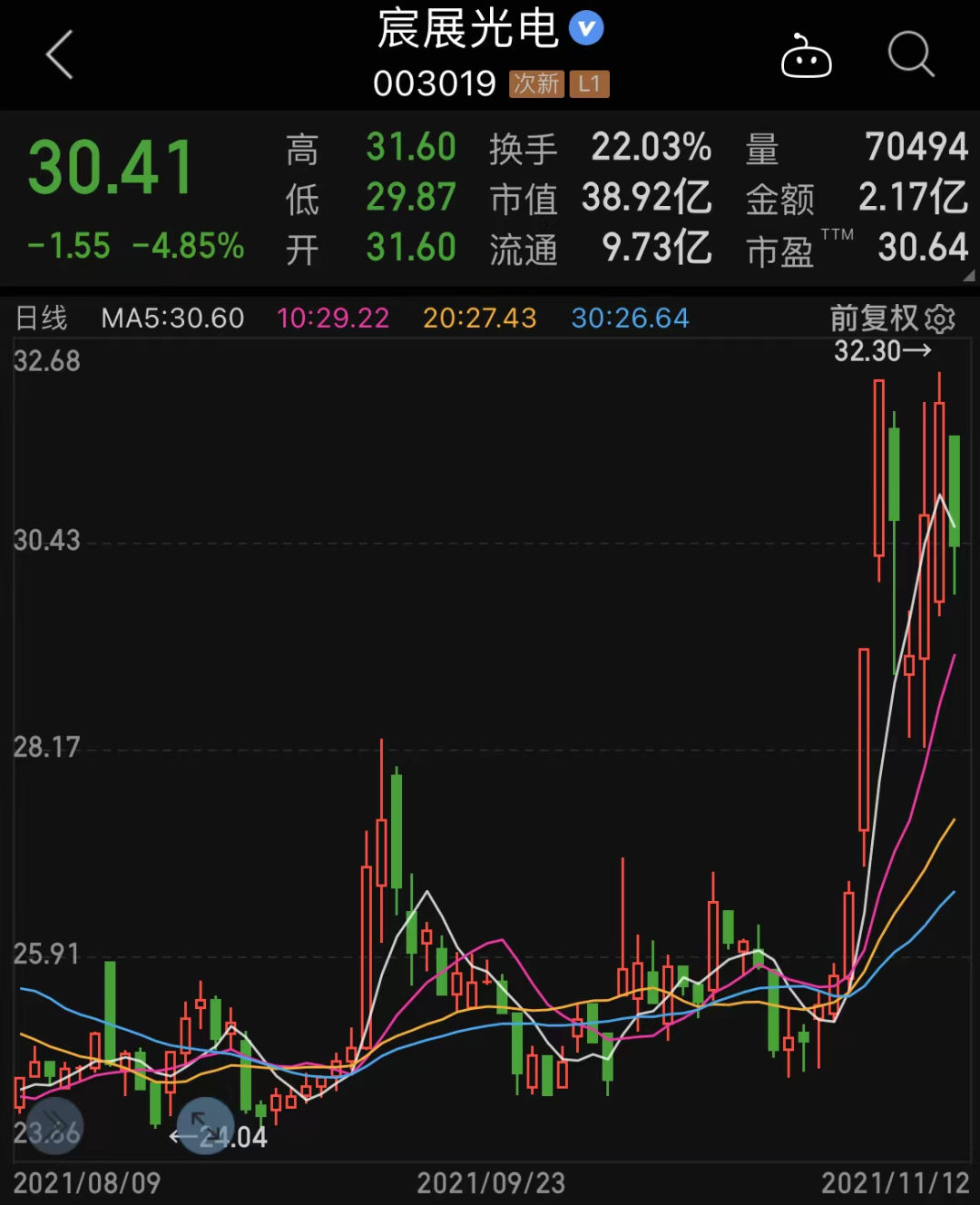Change the 日线 chart period label
This screenshot has height=1205, width=980.
coord(42,318)
